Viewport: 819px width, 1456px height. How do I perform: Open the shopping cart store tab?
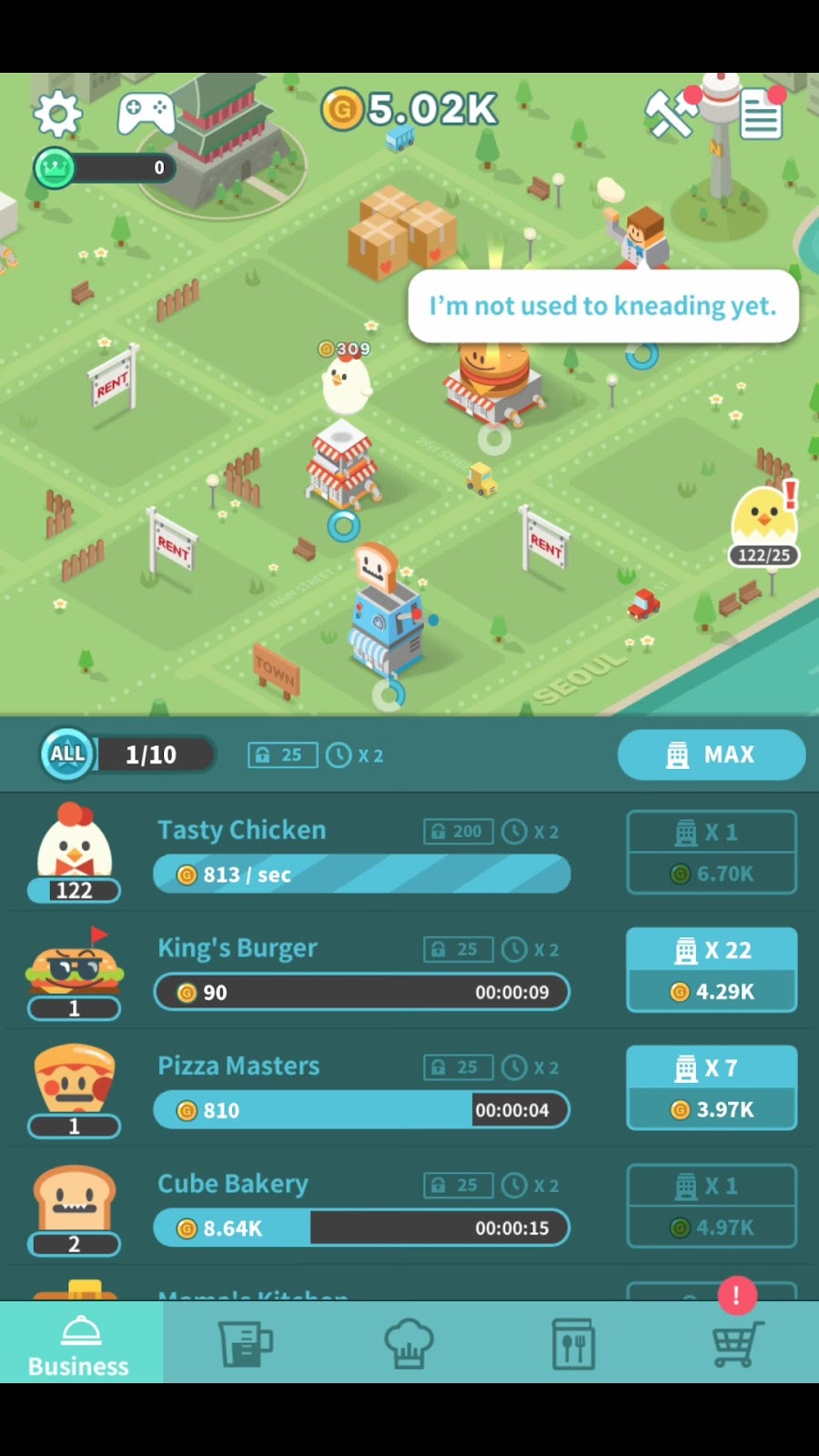pos(737,1343)
